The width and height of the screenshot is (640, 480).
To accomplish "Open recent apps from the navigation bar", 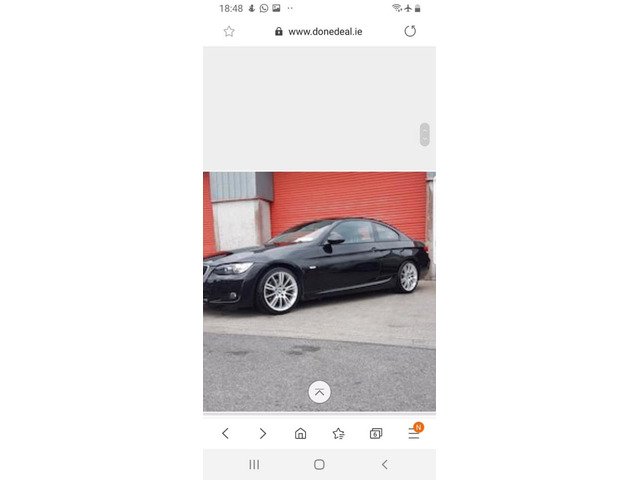I will point(254,464).
